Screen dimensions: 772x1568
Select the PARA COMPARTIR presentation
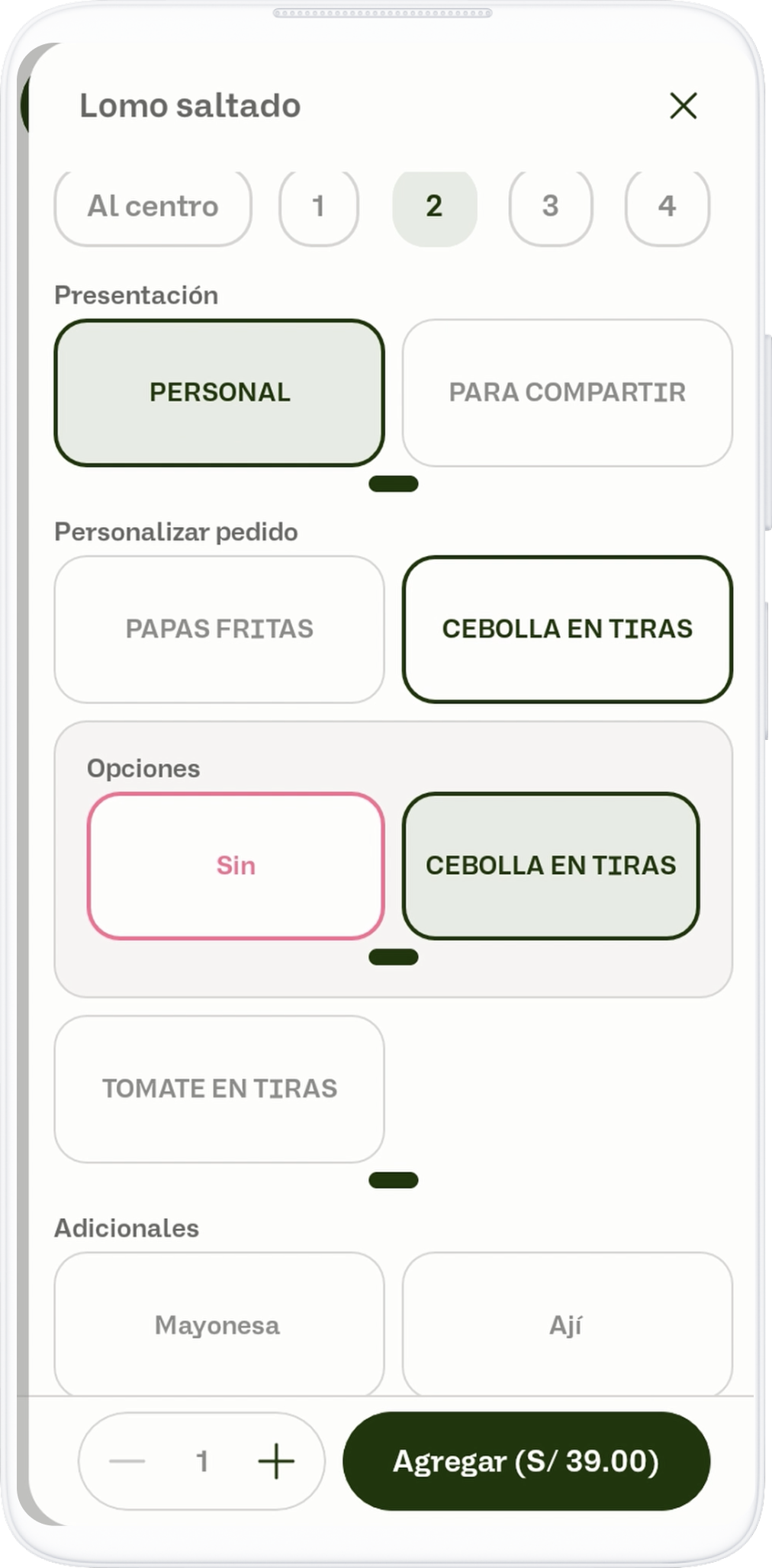(x=567, y=392)
